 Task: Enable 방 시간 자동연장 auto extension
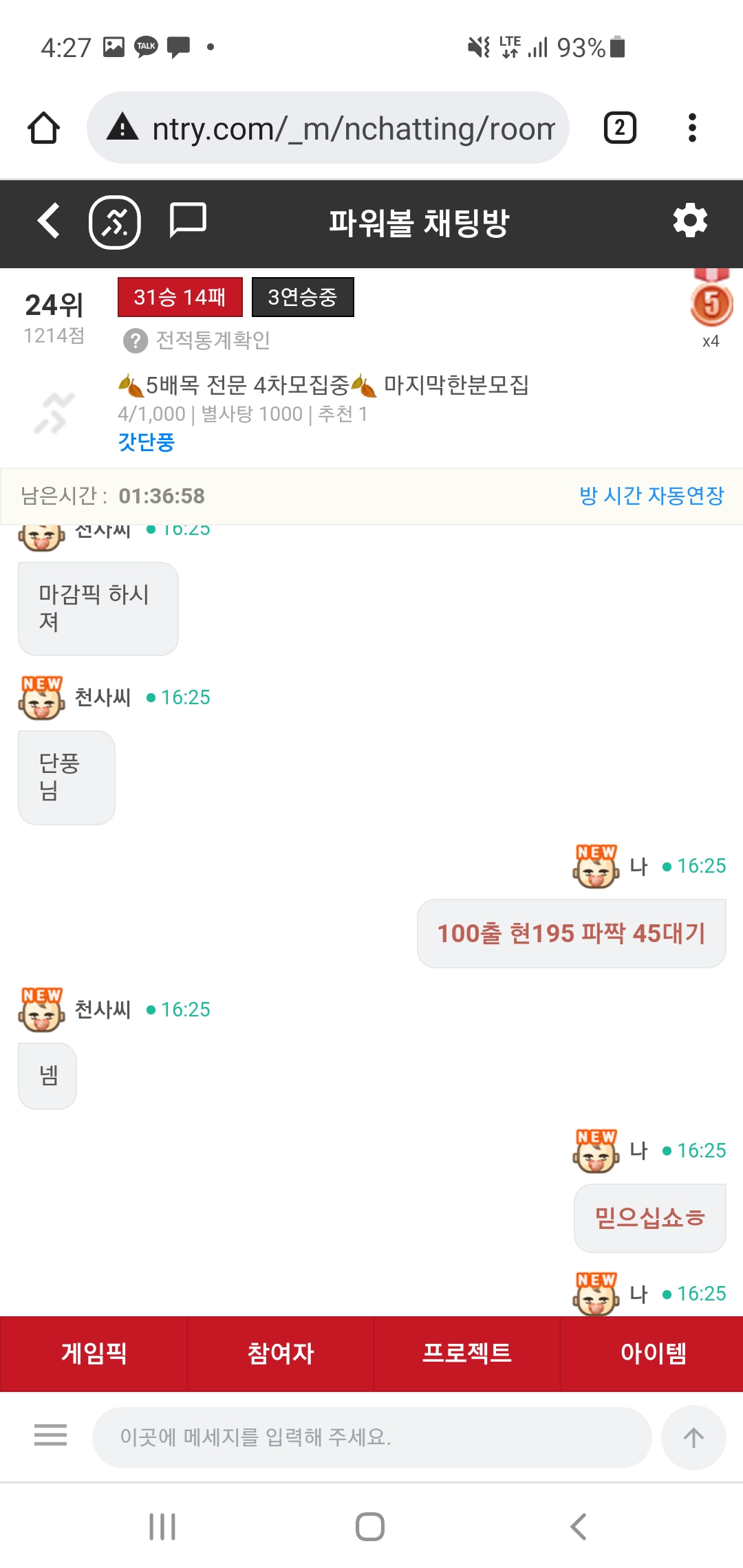pyautogui.click(x=651, y=495)
